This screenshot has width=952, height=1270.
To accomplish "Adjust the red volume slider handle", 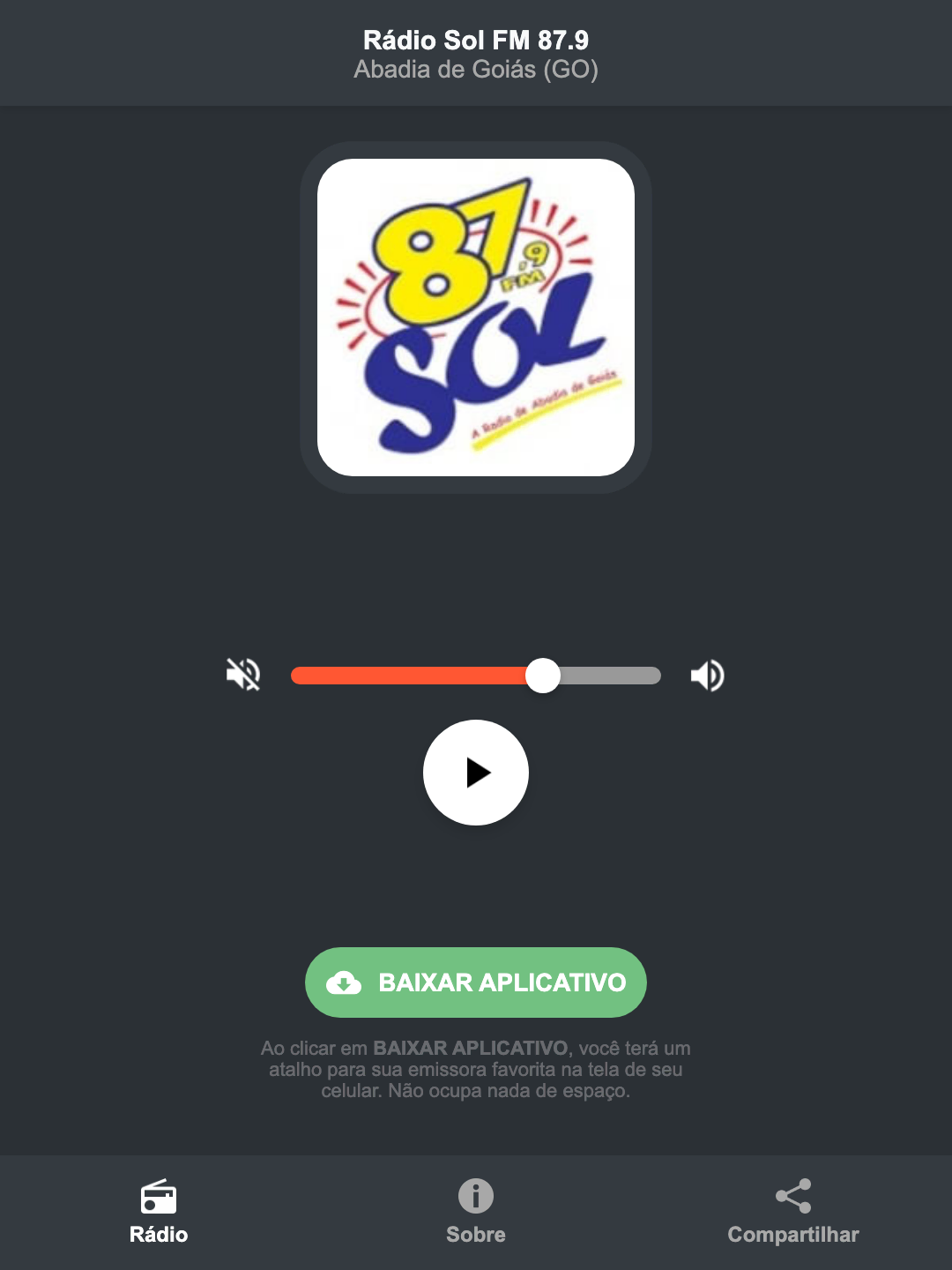I will [x=544, y=675].
